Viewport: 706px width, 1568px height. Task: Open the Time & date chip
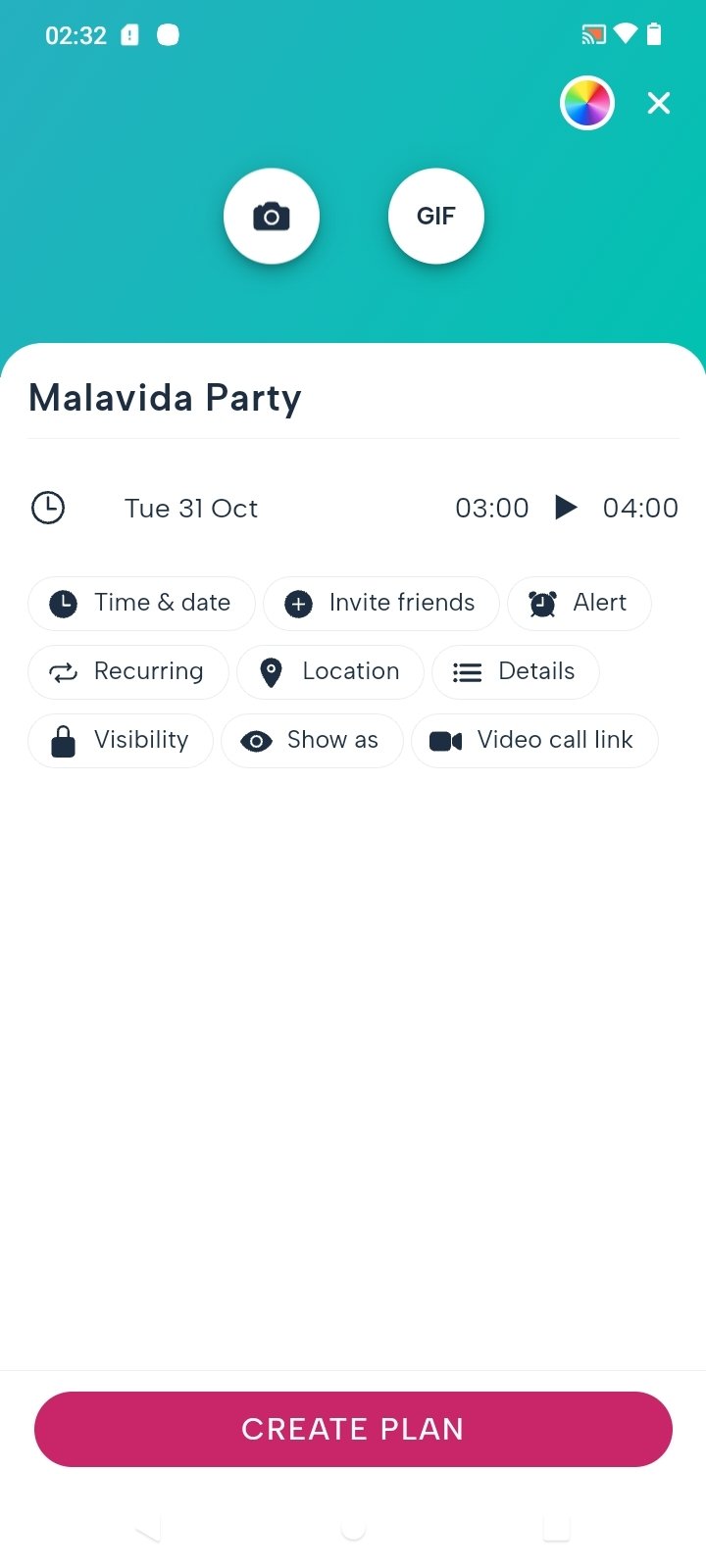[141, 603]
